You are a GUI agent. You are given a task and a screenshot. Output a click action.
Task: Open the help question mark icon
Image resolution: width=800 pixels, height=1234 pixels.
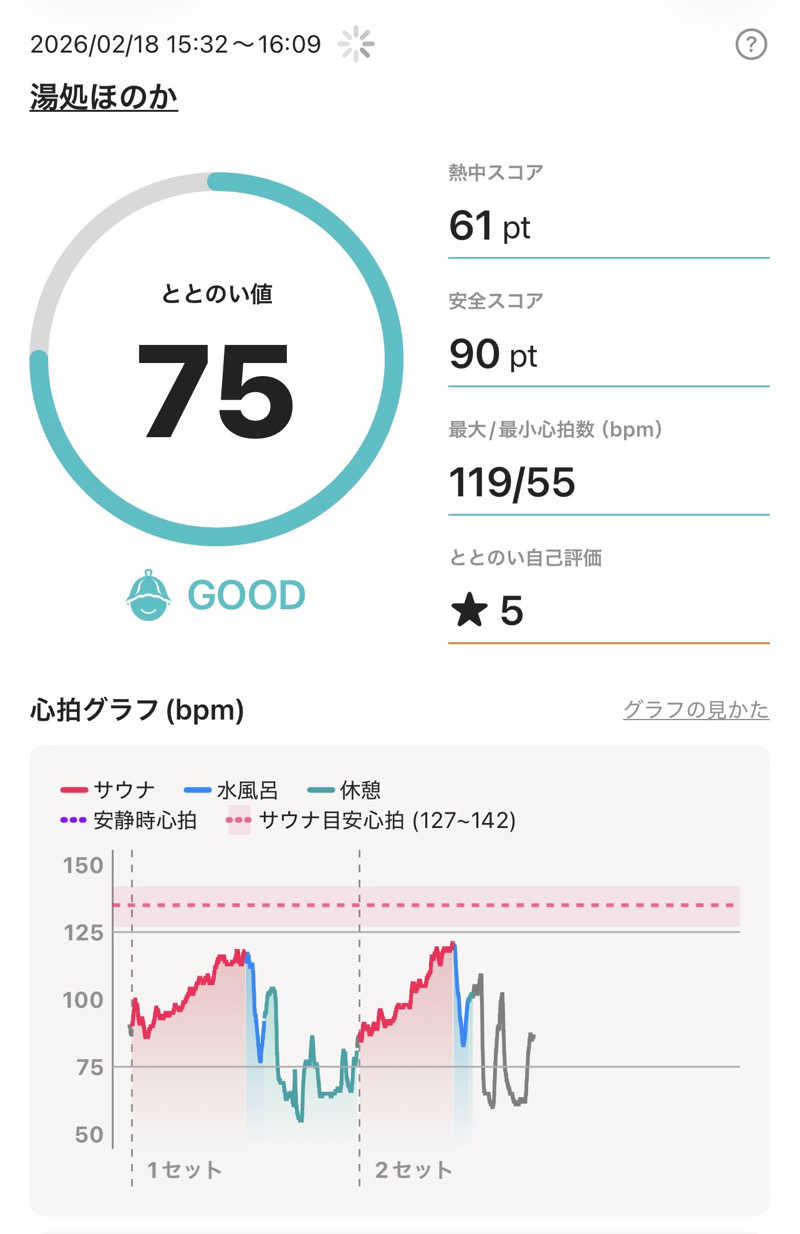point(750,45)
